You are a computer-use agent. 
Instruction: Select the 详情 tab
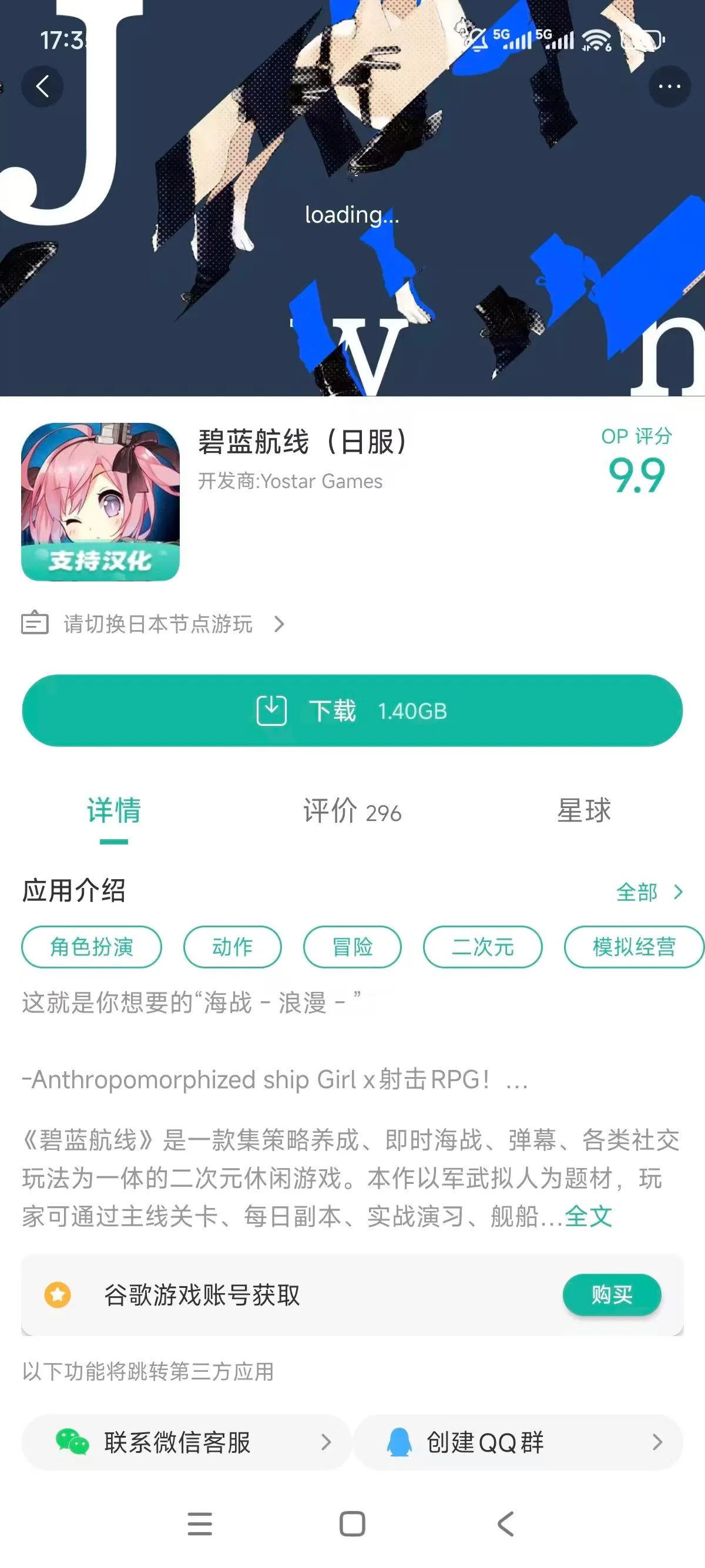point(114,812)
